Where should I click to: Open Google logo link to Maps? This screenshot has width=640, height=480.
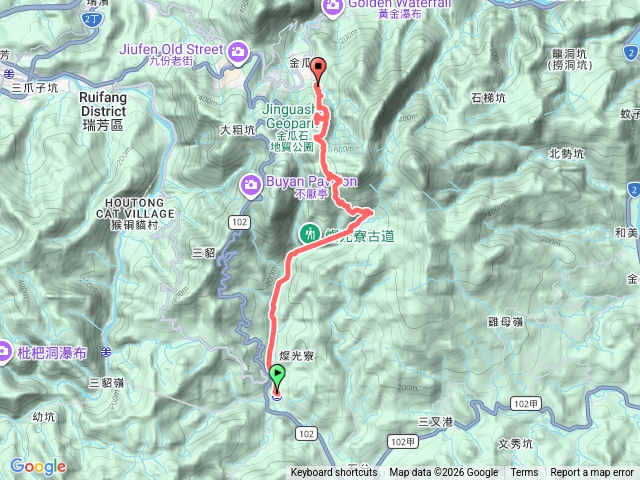click(x=37, y=466)
